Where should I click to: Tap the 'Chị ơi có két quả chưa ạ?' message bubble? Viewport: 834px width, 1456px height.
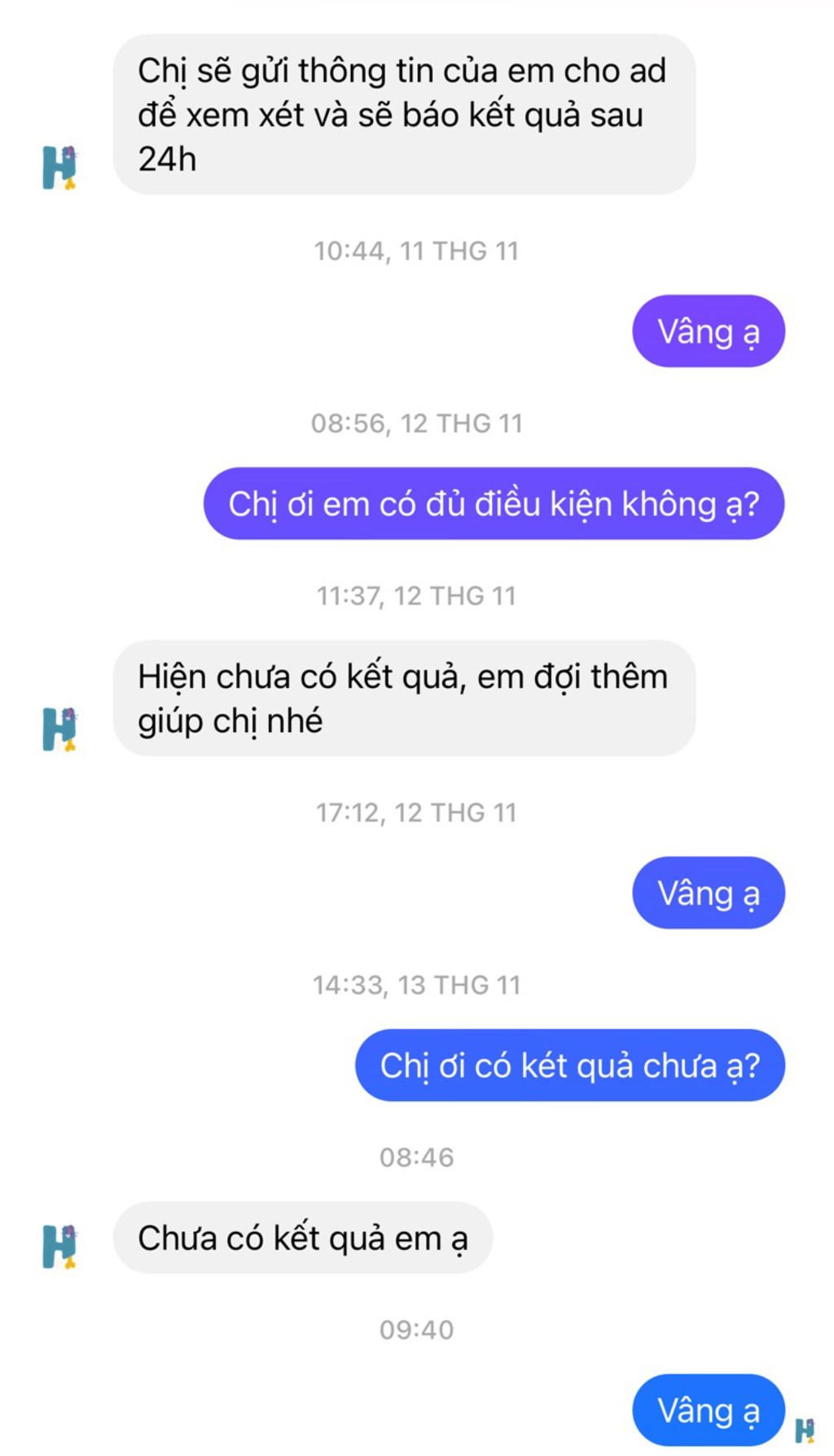pyautogui.click(x=569, y=1066)
